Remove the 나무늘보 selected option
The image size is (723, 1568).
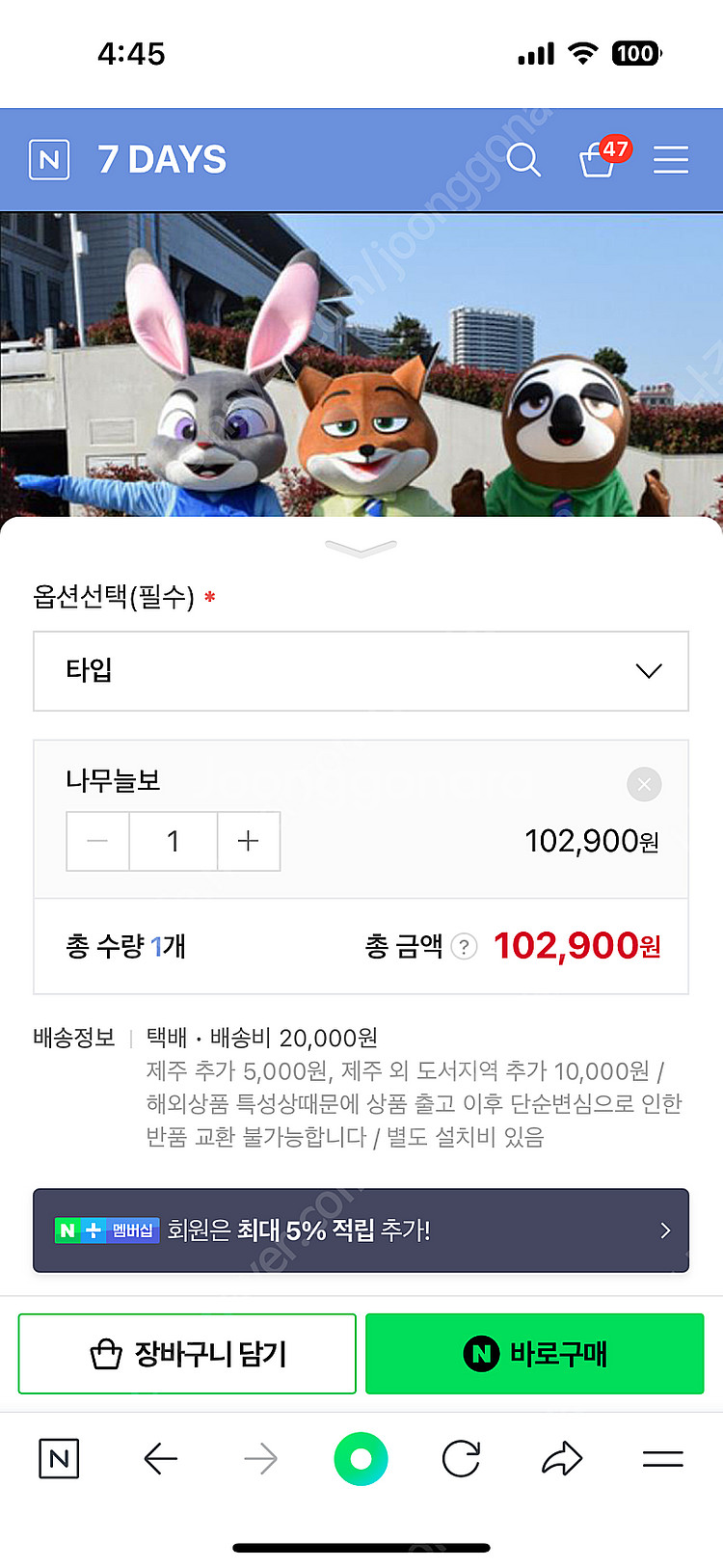click(644, 784)
